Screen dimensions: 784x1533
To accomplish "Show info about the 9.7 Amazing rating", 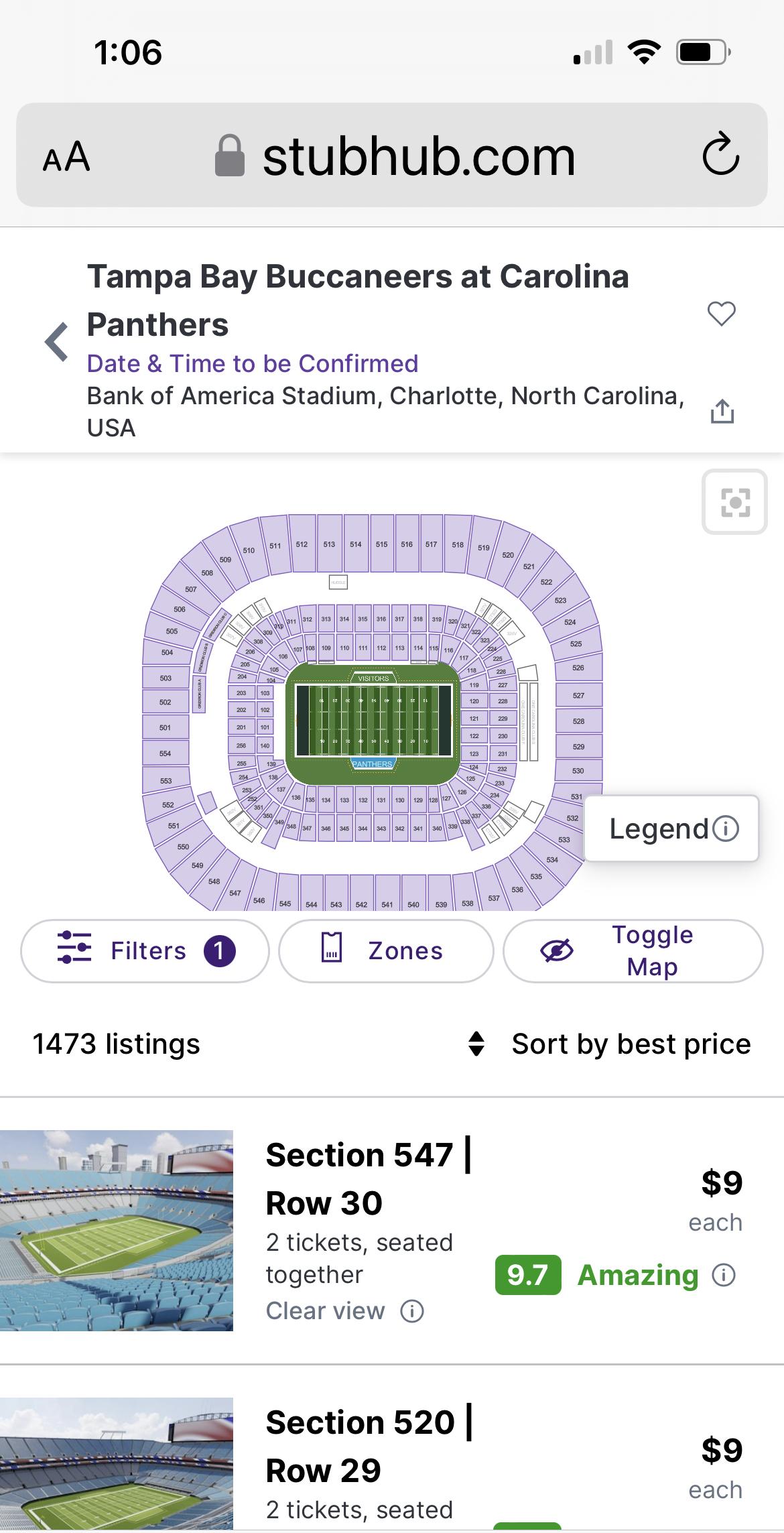I will [x=724, y=1274].
